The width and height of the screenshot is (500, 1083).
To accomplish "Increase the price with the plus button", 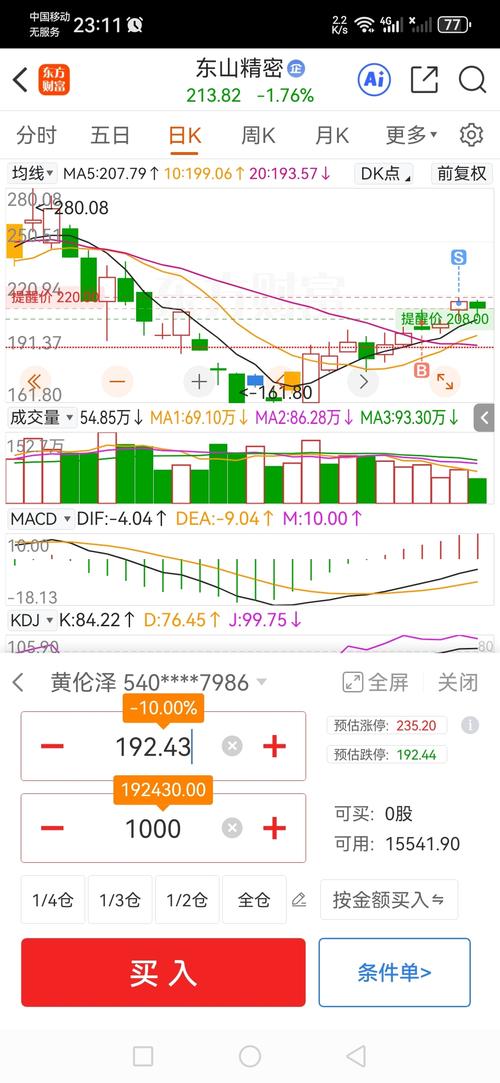I will click(274, 746).
